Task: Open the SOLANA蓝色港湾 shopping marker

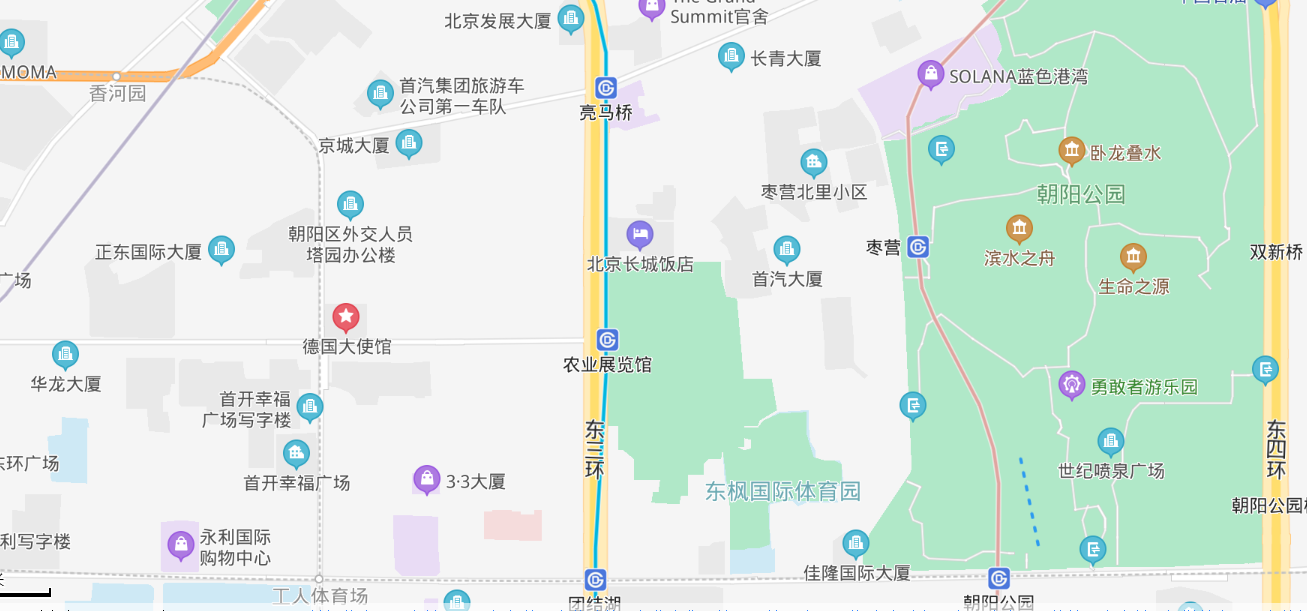Action: pos(931,74)
